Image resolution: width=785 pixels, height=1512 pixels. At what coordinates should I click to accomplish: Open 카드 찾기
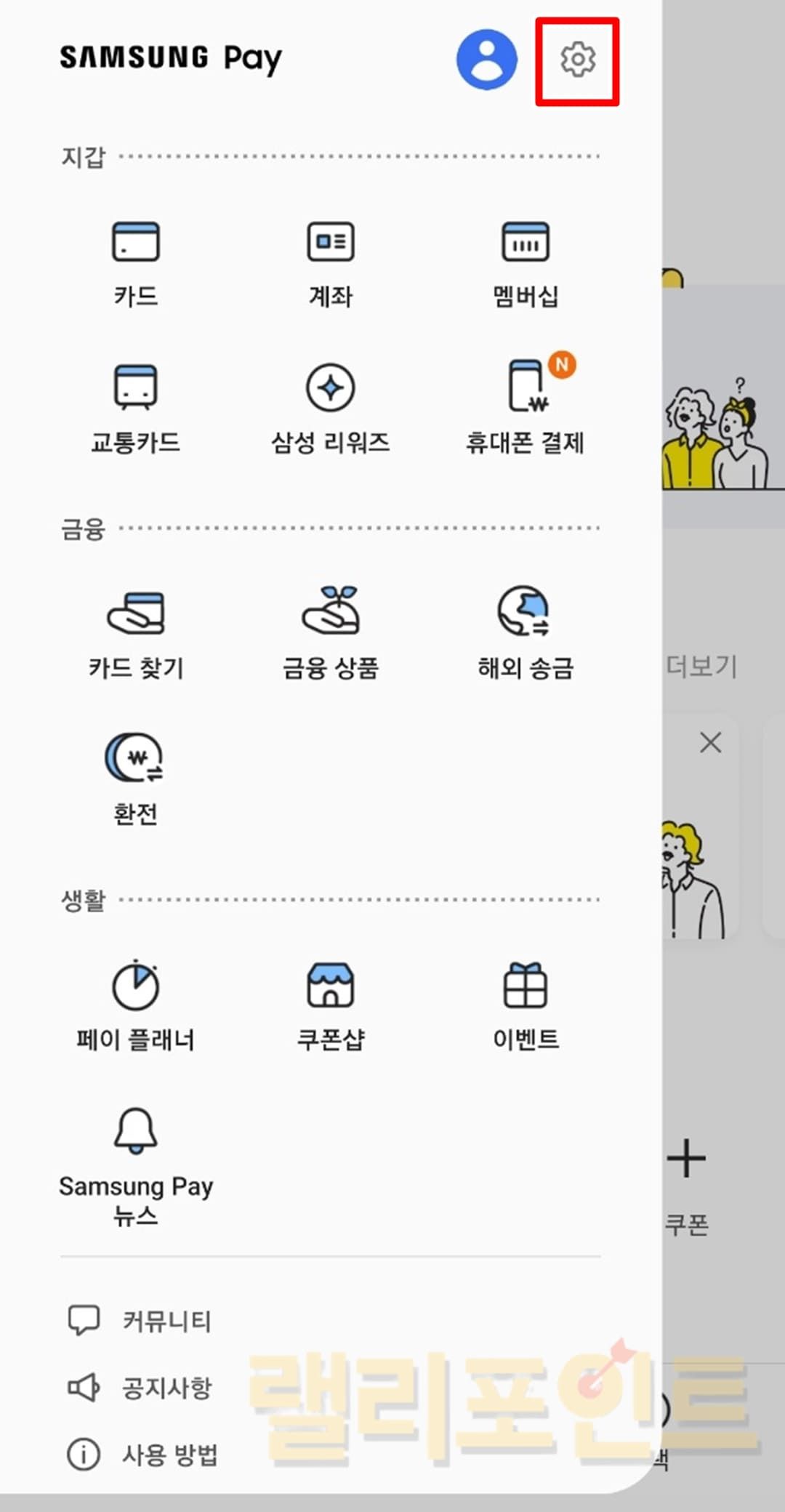[135, 634]
